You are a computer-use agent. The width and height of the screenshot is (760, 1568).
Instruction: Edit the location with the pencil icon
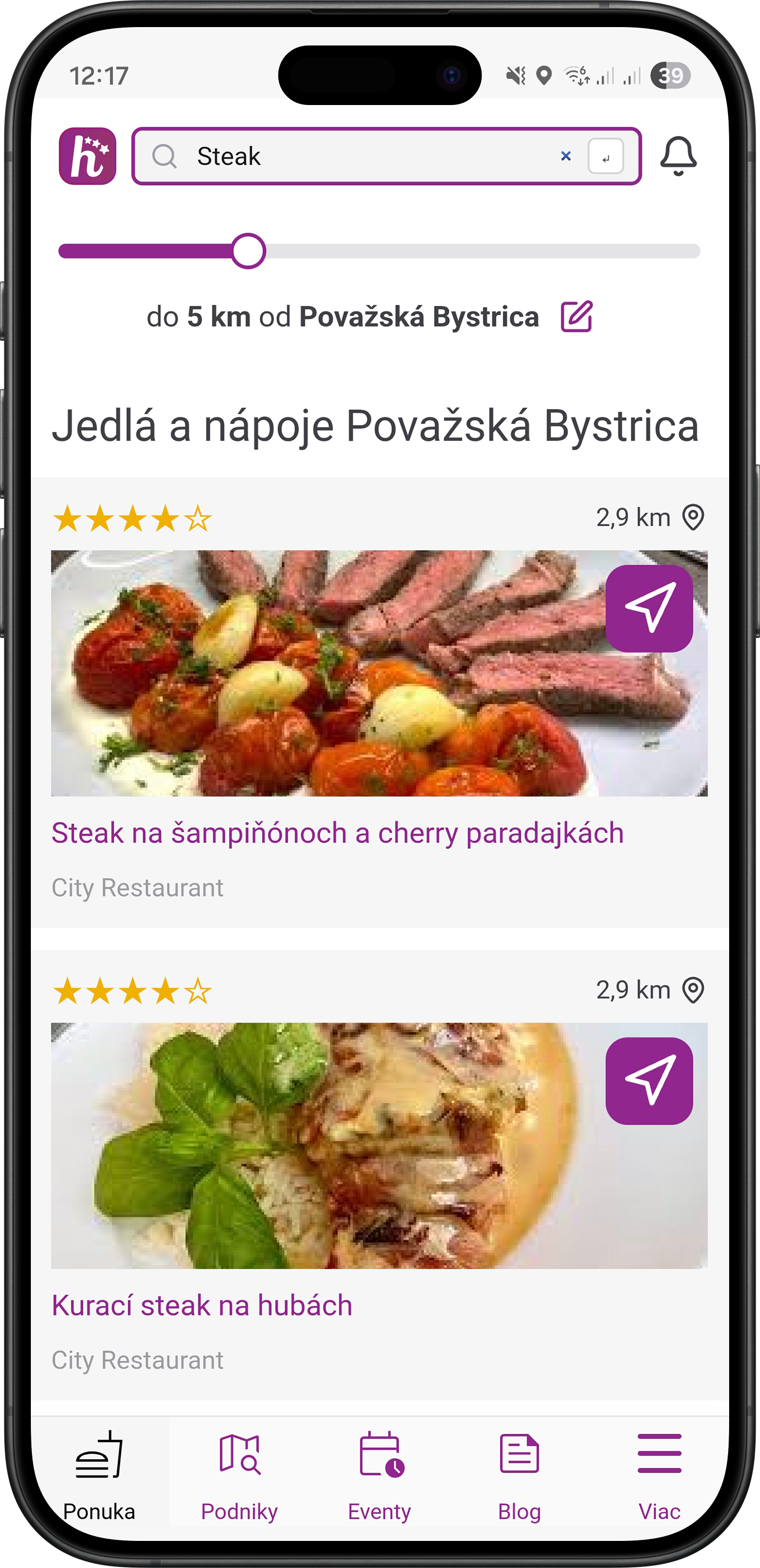point(578,315)
